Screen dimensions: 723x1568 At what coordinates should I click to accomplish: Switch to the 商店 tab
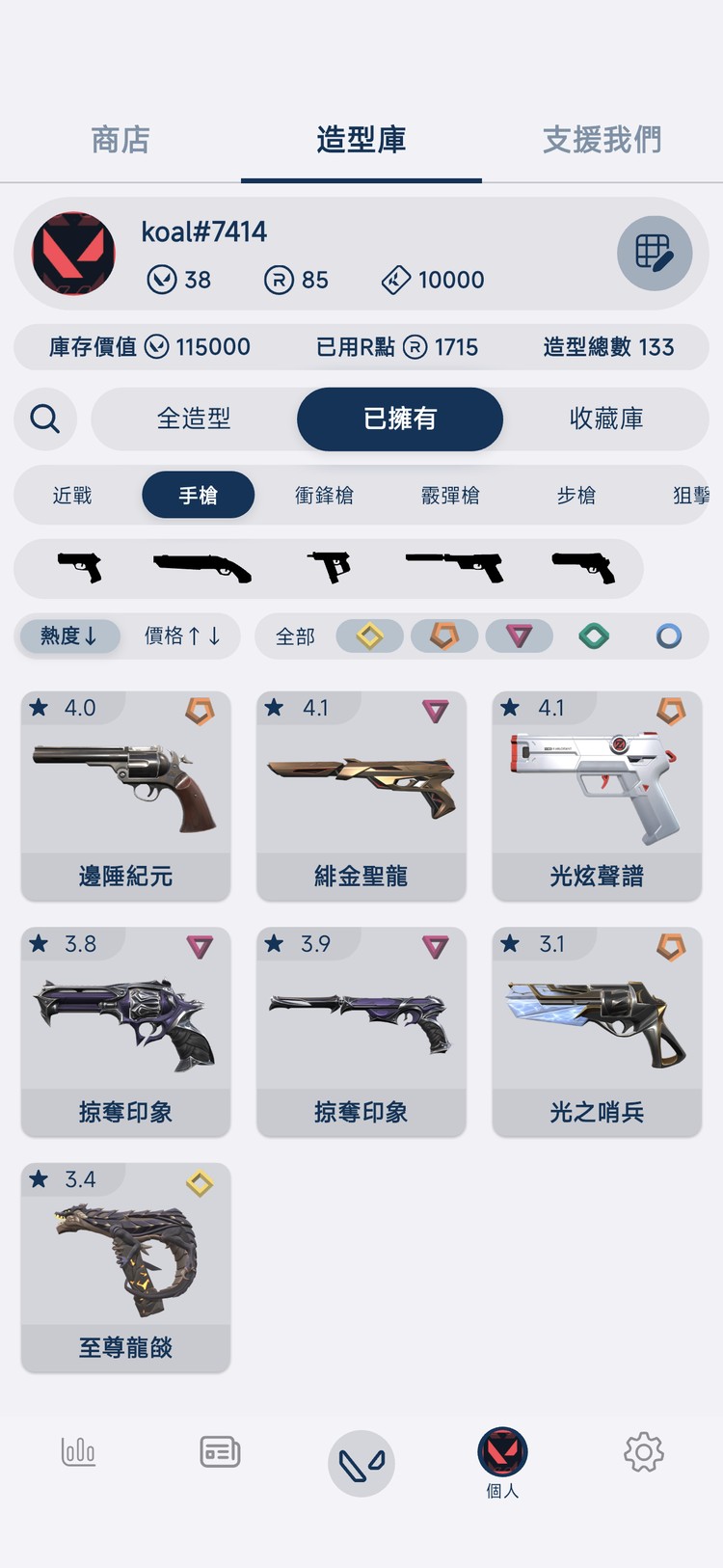[120, 140]
